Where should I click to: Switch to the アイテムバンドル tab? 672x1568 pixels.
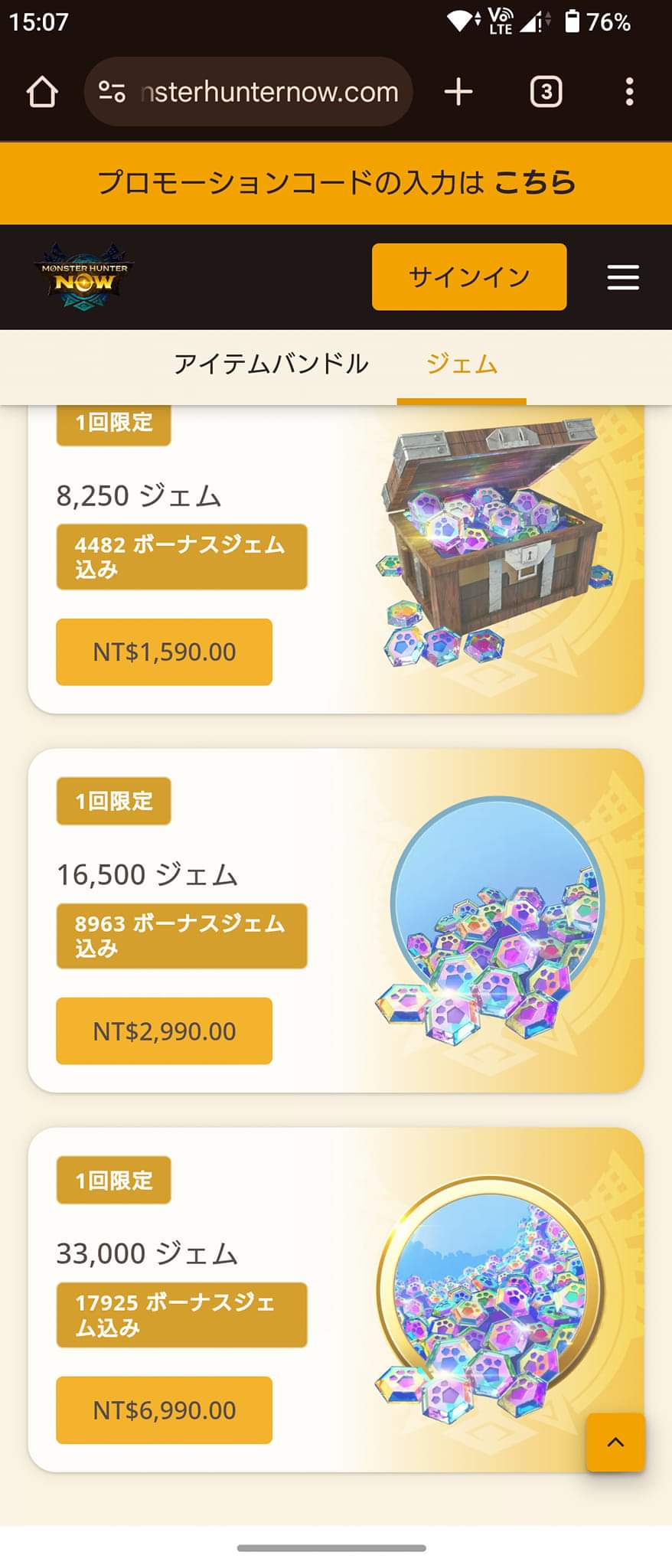271,364
